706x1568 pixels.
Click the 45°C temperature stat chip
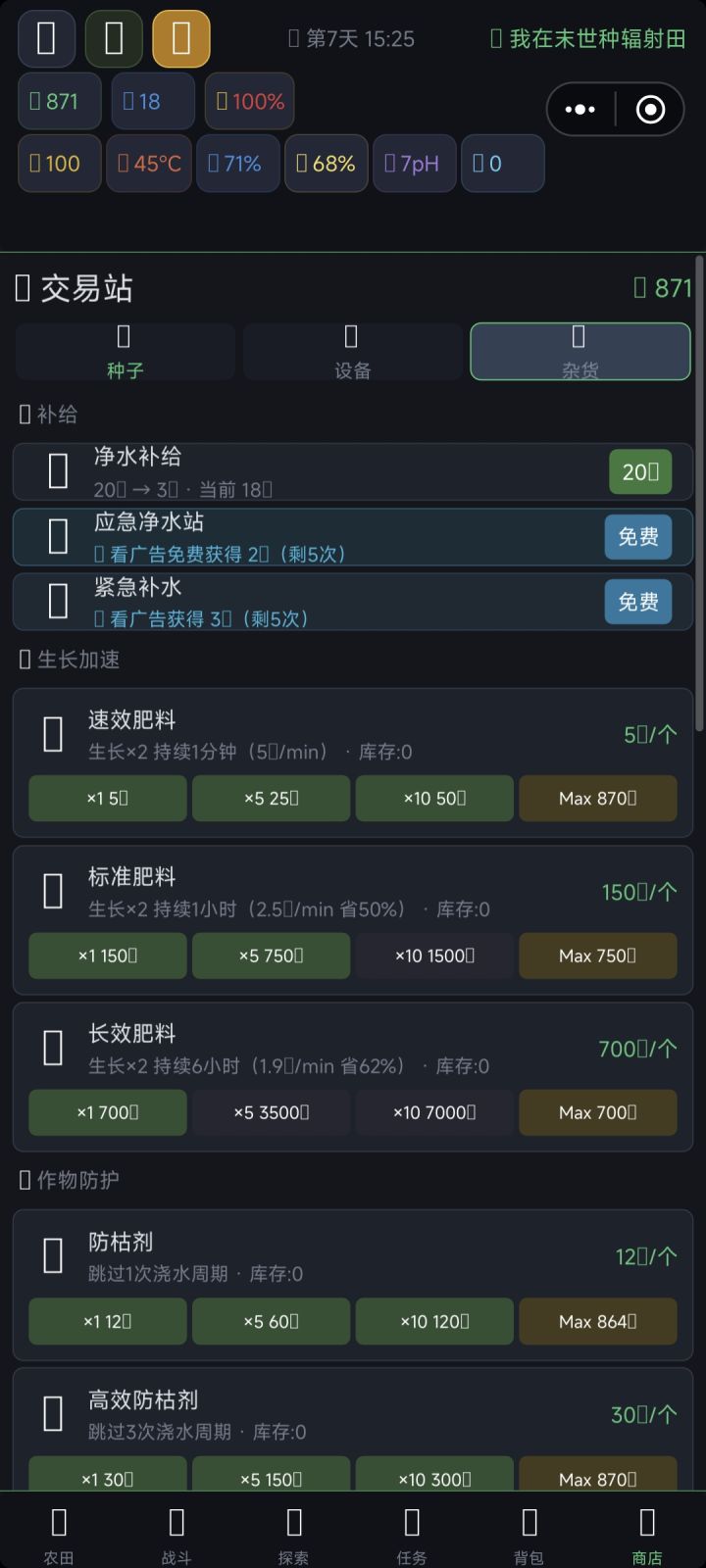(148, 164)
